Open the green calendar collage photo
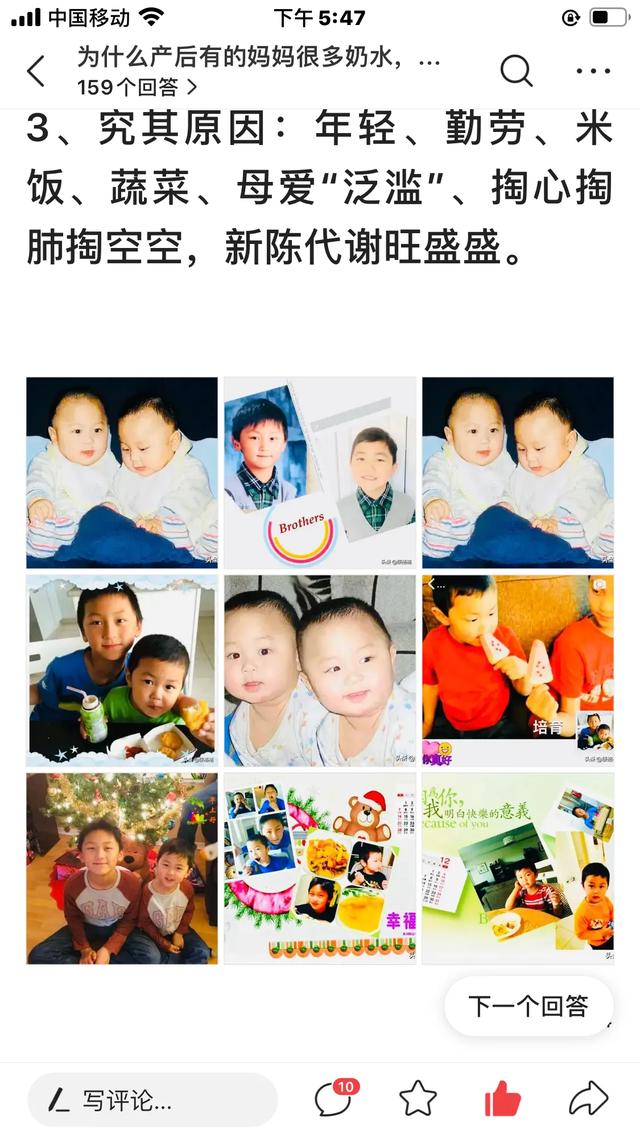 pyautogui.click(x=518, y=868)
